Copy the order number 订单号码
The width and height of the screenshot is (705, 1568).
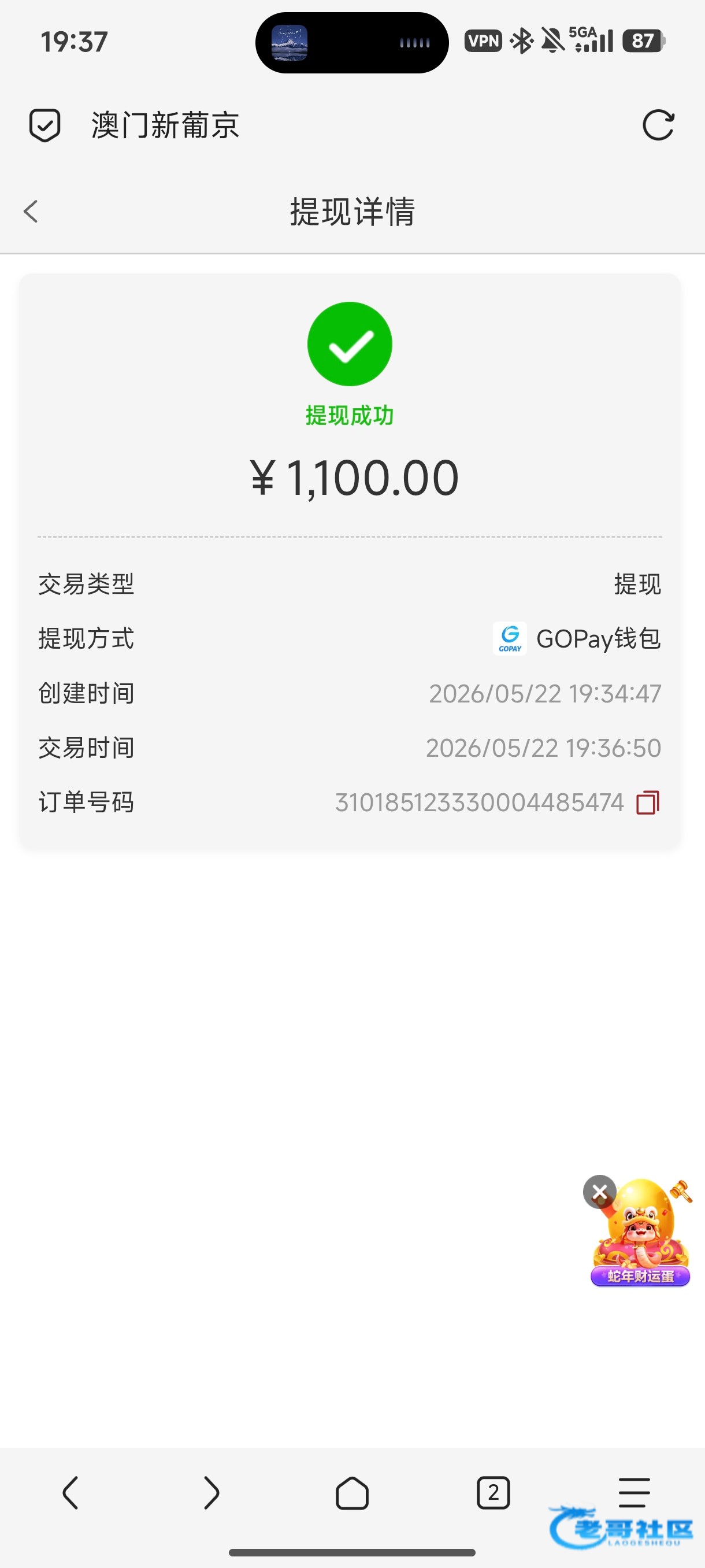pos(648,803)
